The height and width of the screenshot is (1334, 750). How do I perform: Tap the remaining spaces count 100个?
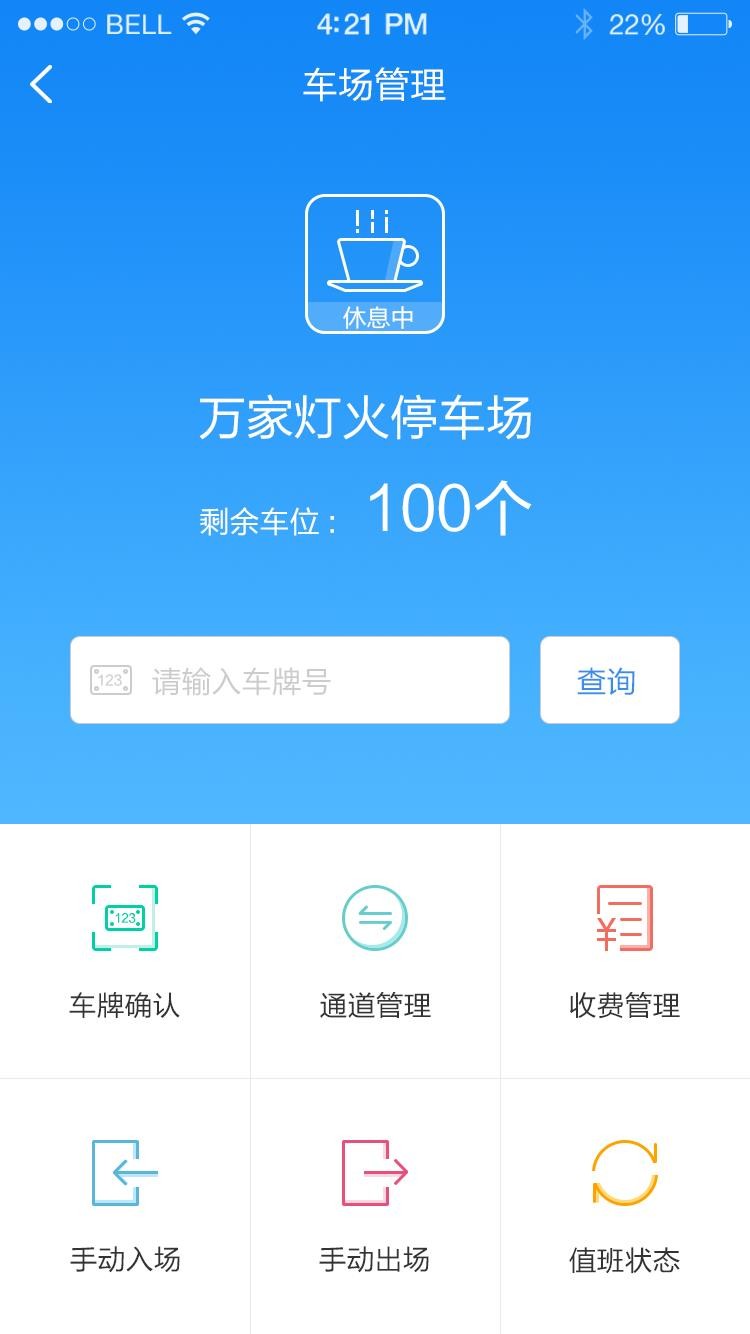click(450, 508)
